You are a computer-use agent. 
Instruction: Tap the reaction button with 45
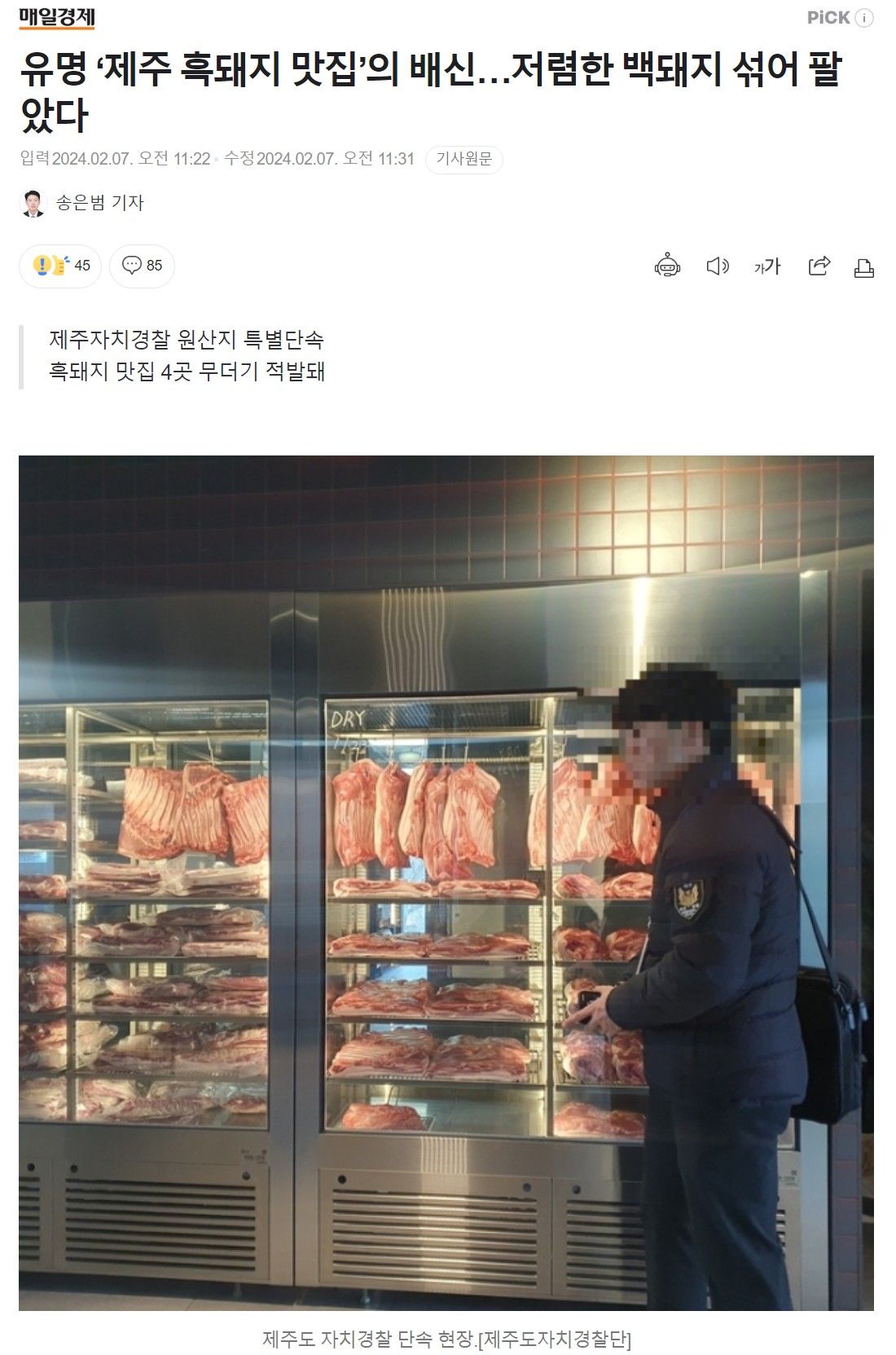pos(60,266)
